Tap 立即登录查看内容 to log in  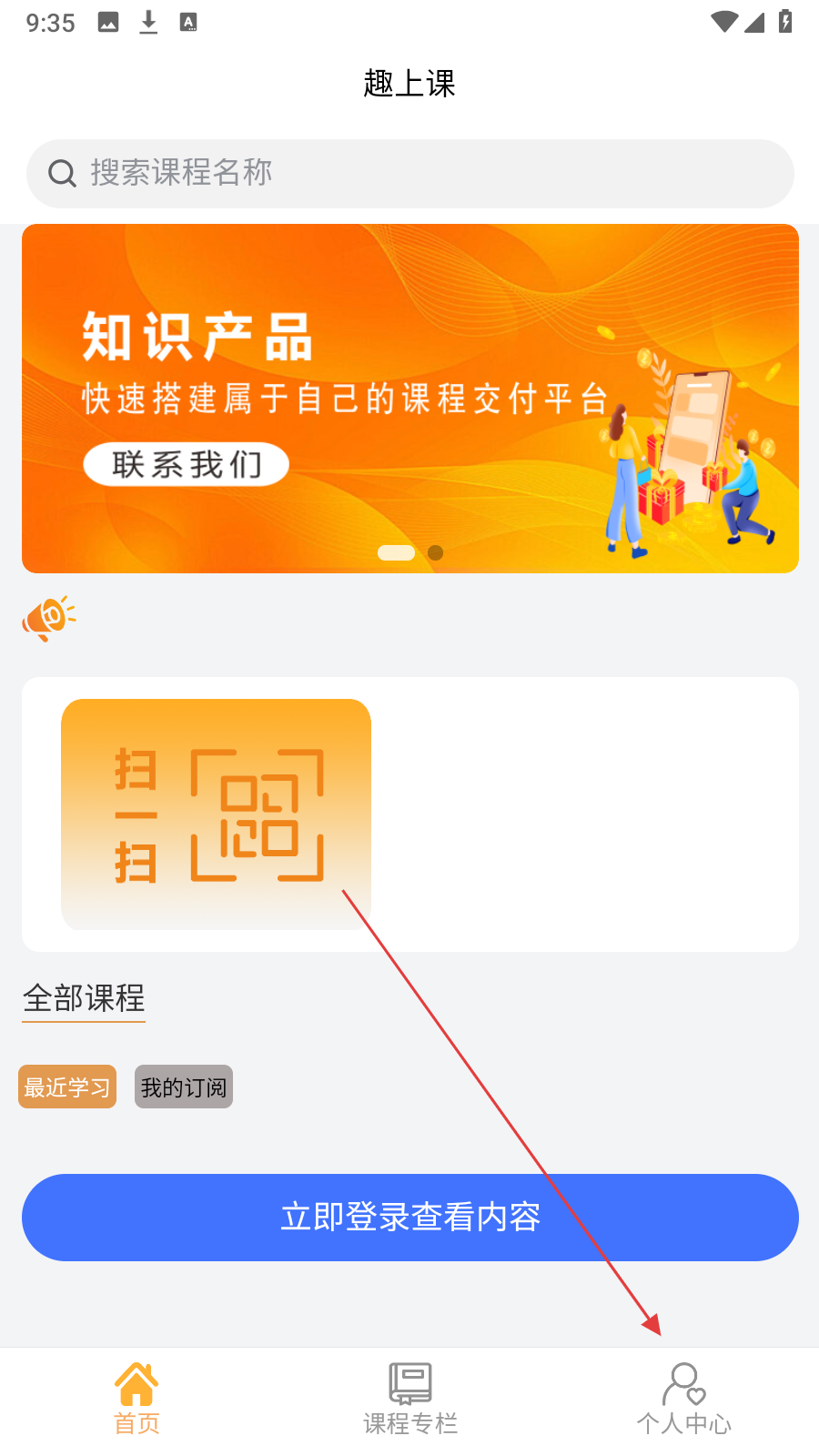pos(409,1217)
